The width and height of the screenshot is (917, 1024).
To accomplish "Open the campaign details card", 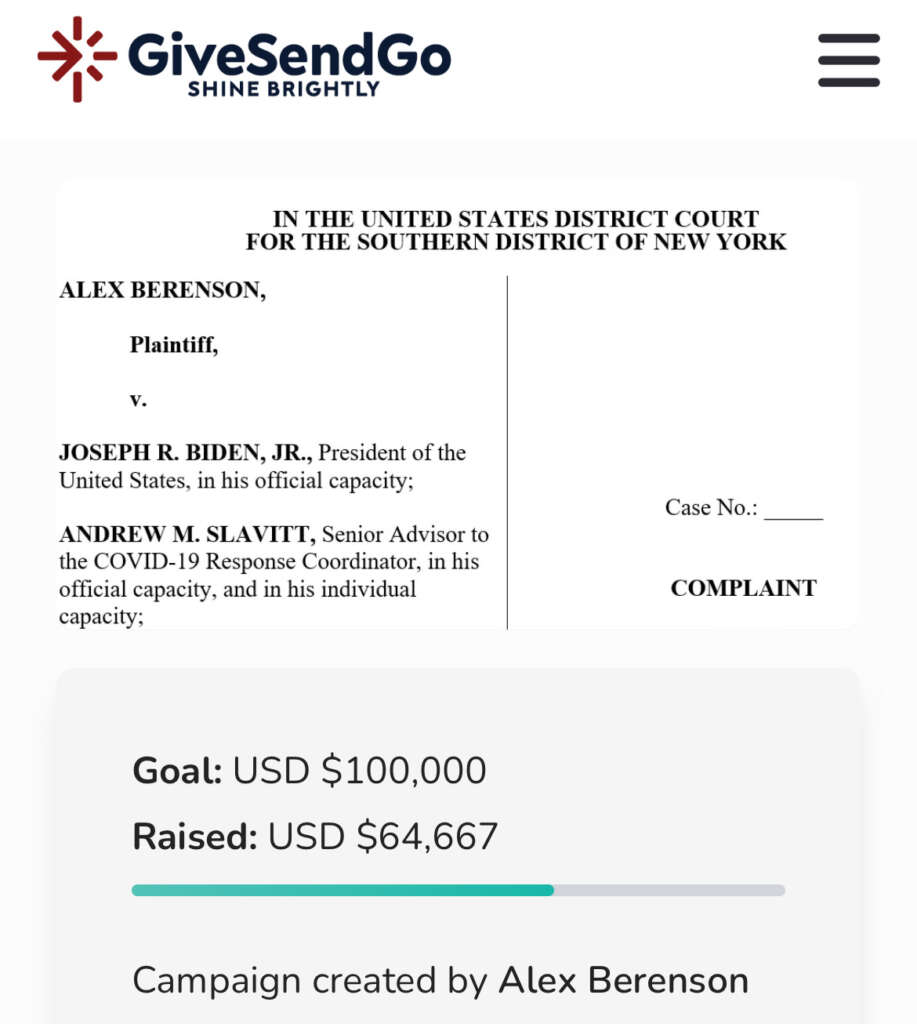I will click(458, 850).
